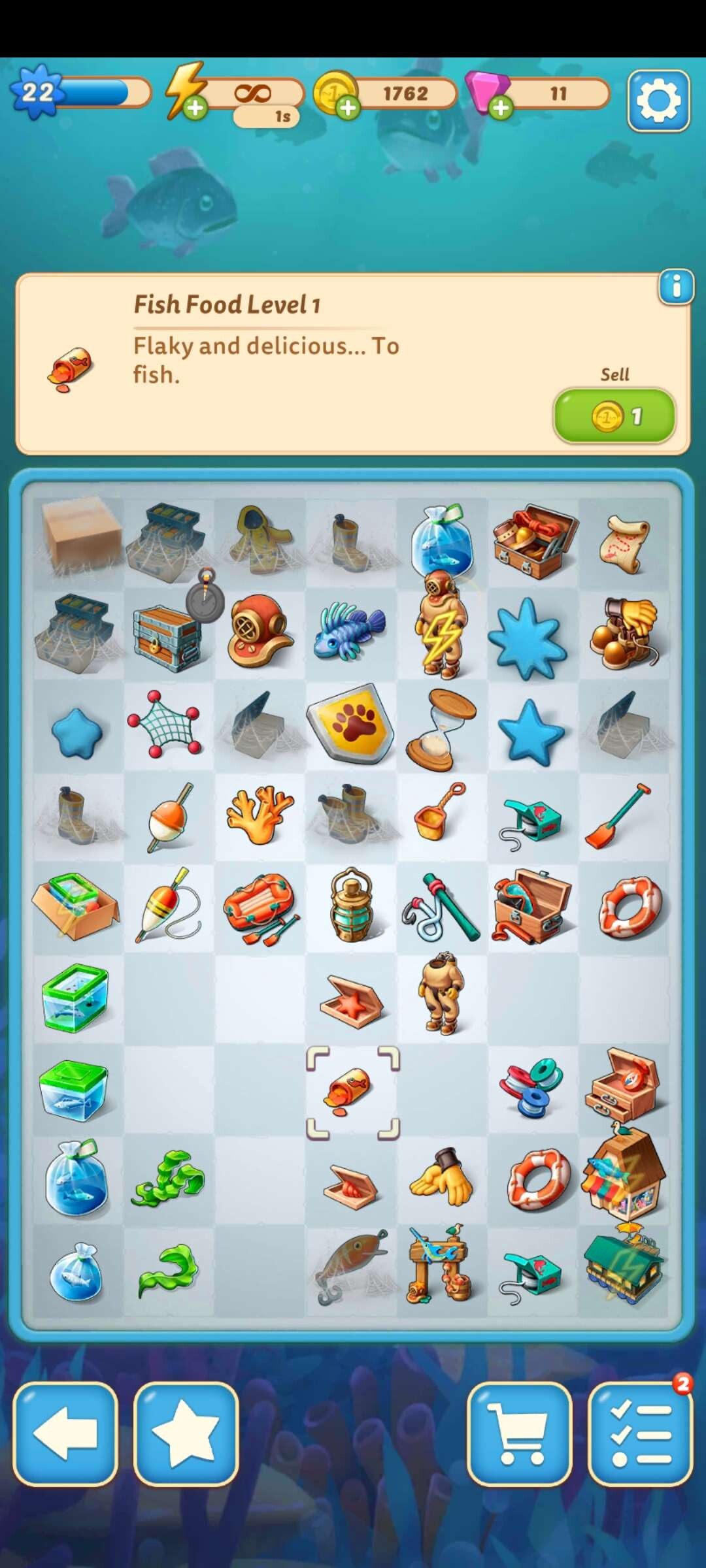Go back with the arrow button

click(65, 1433)
